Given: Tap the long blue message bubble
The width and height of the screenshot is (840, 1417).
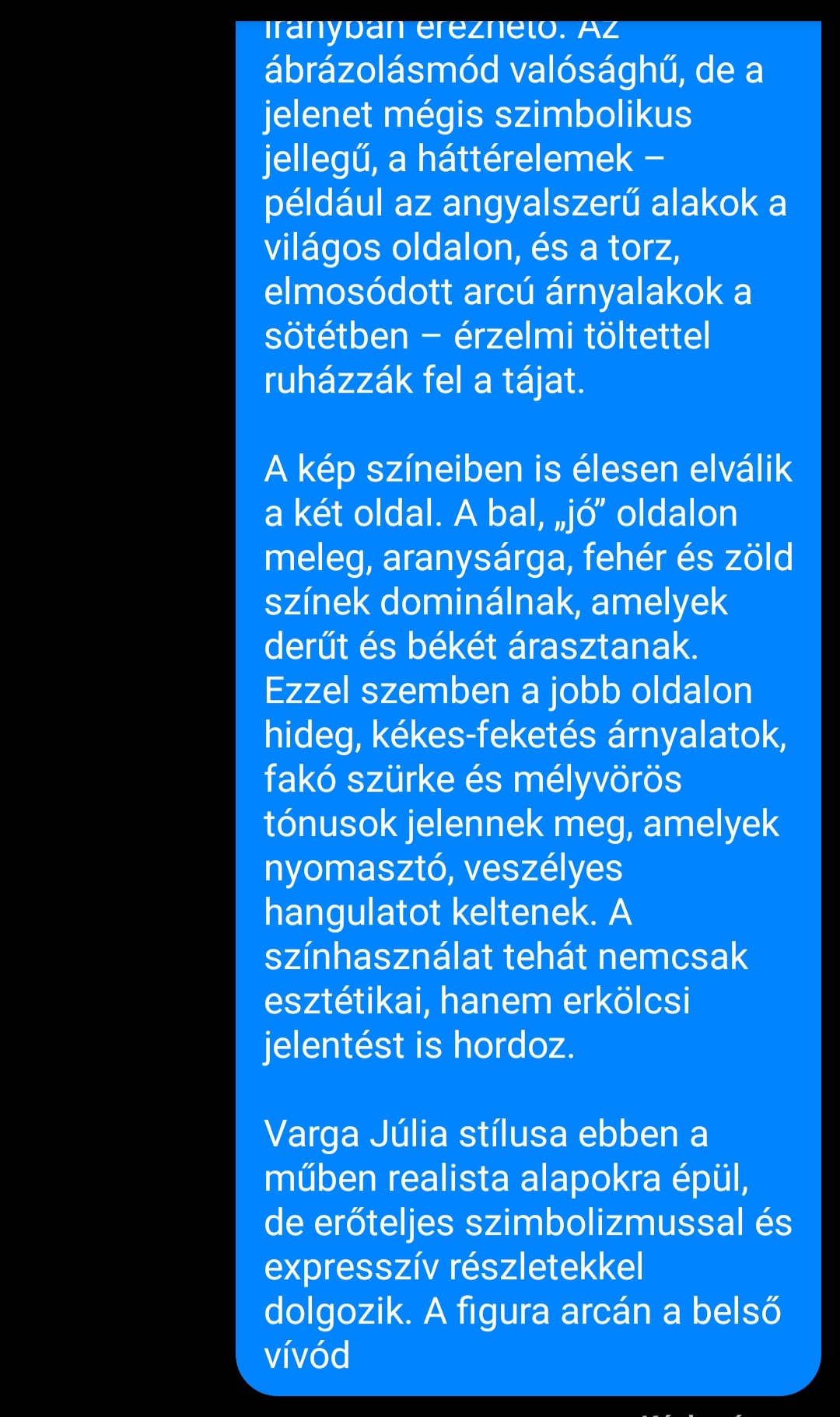Looking at the screenshot, I should [528, 708].
